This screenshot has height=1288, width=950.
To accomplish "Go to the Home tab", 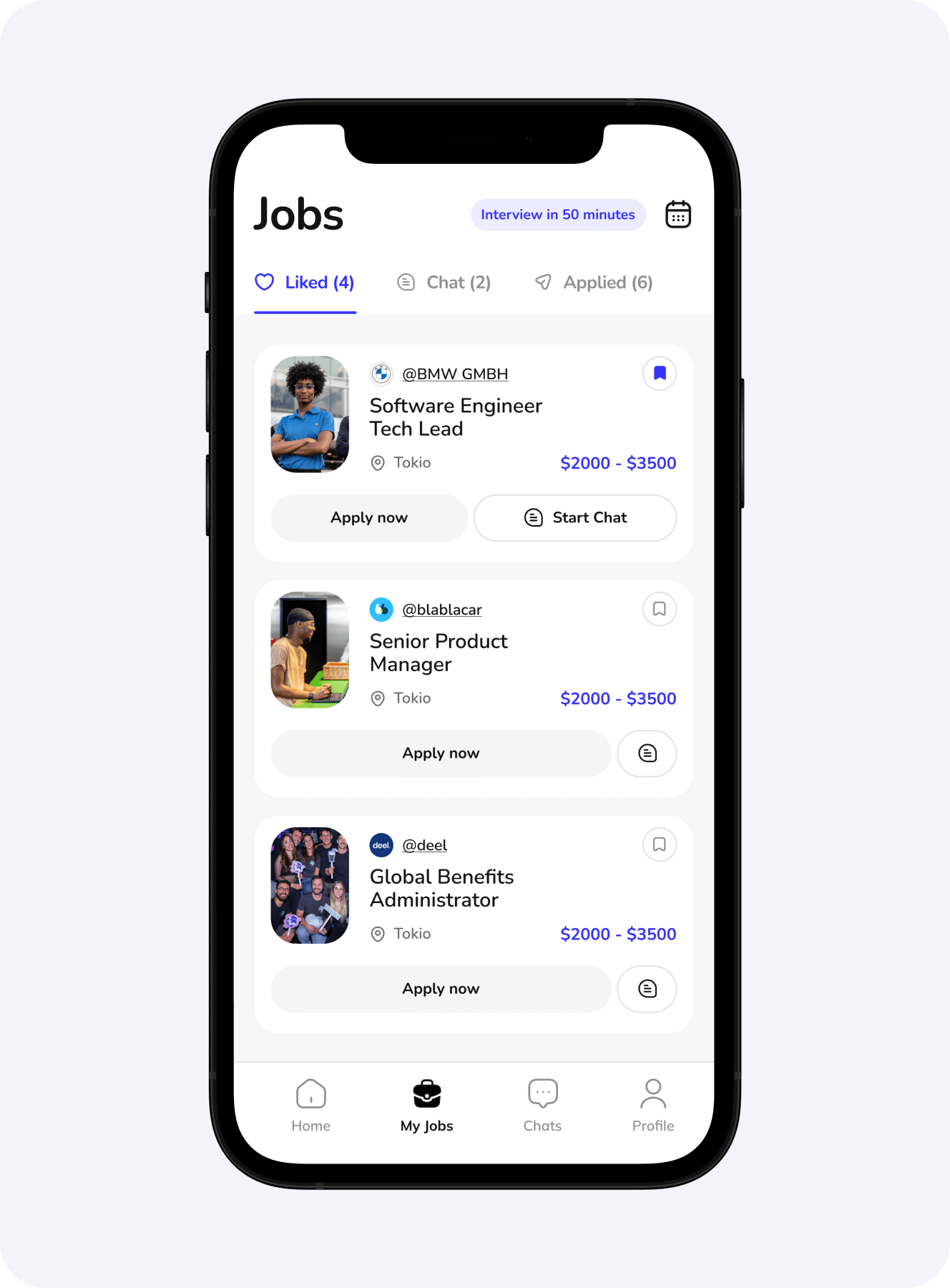I will (310, 1106).
